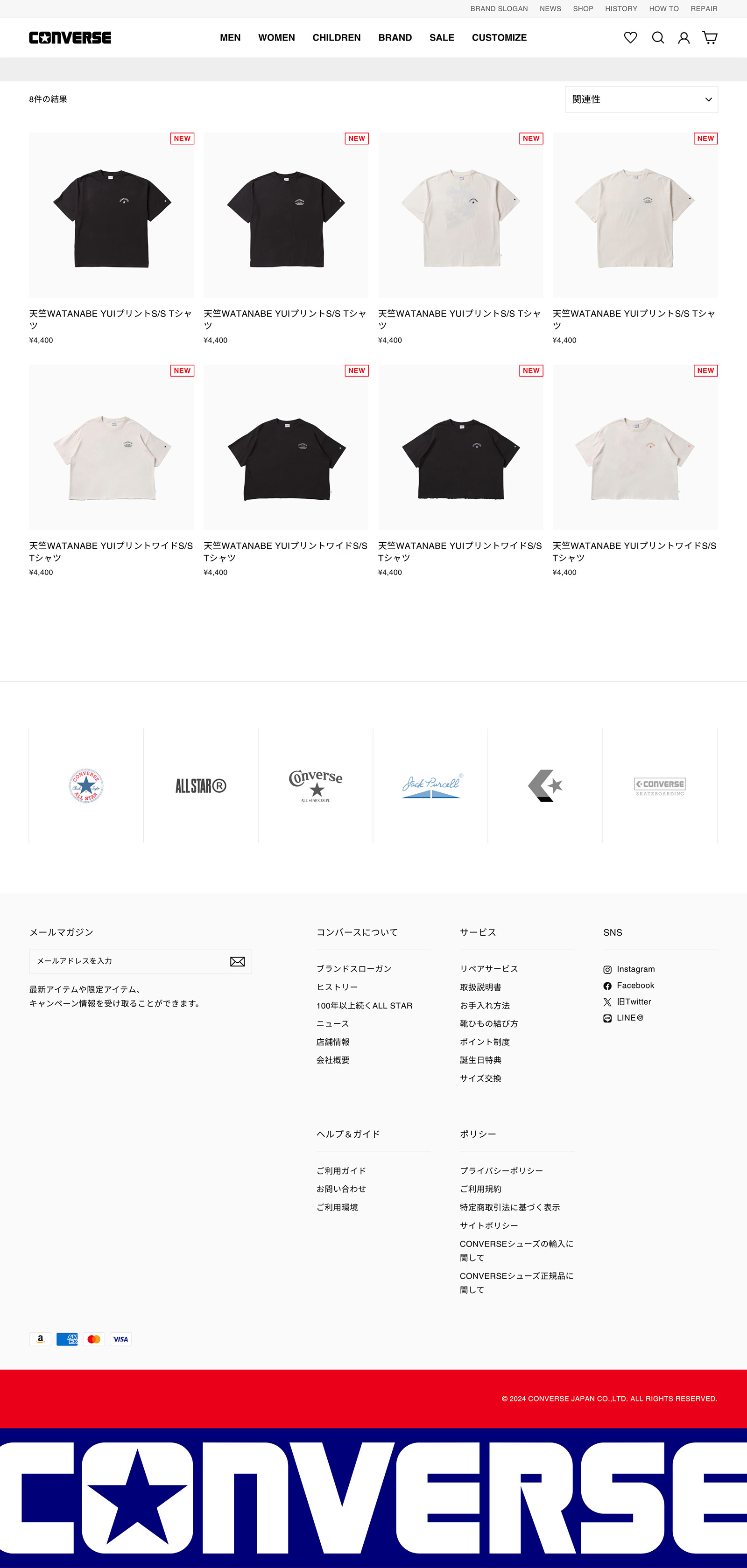Select the Jack Purcell brand tile
Image resolution: width=747 pixels, height=1568 pixels.
[x=430, y=786]
